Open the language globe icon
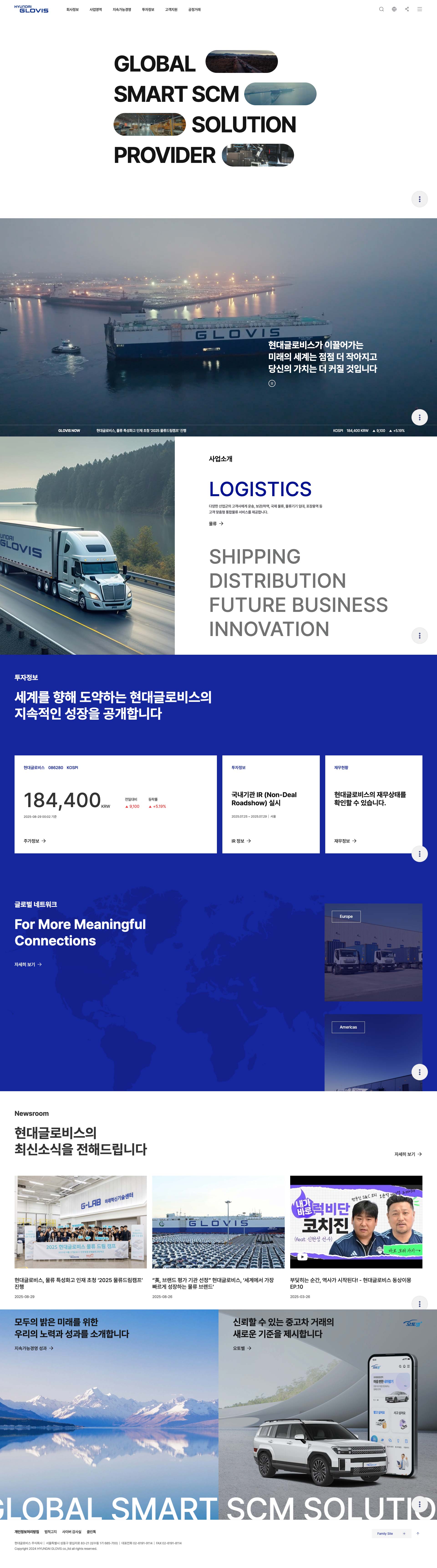This screenshot has width=437, height=1568. point(394,9)
